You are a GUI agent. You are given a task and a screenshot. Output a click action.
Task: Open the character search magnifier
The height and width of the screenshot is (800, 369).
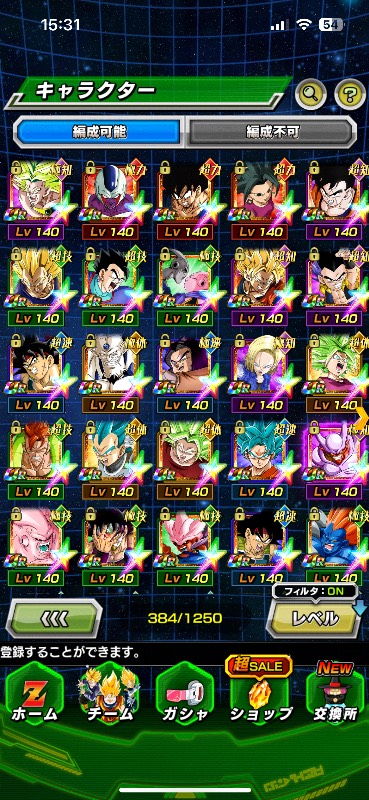(311, 94)
